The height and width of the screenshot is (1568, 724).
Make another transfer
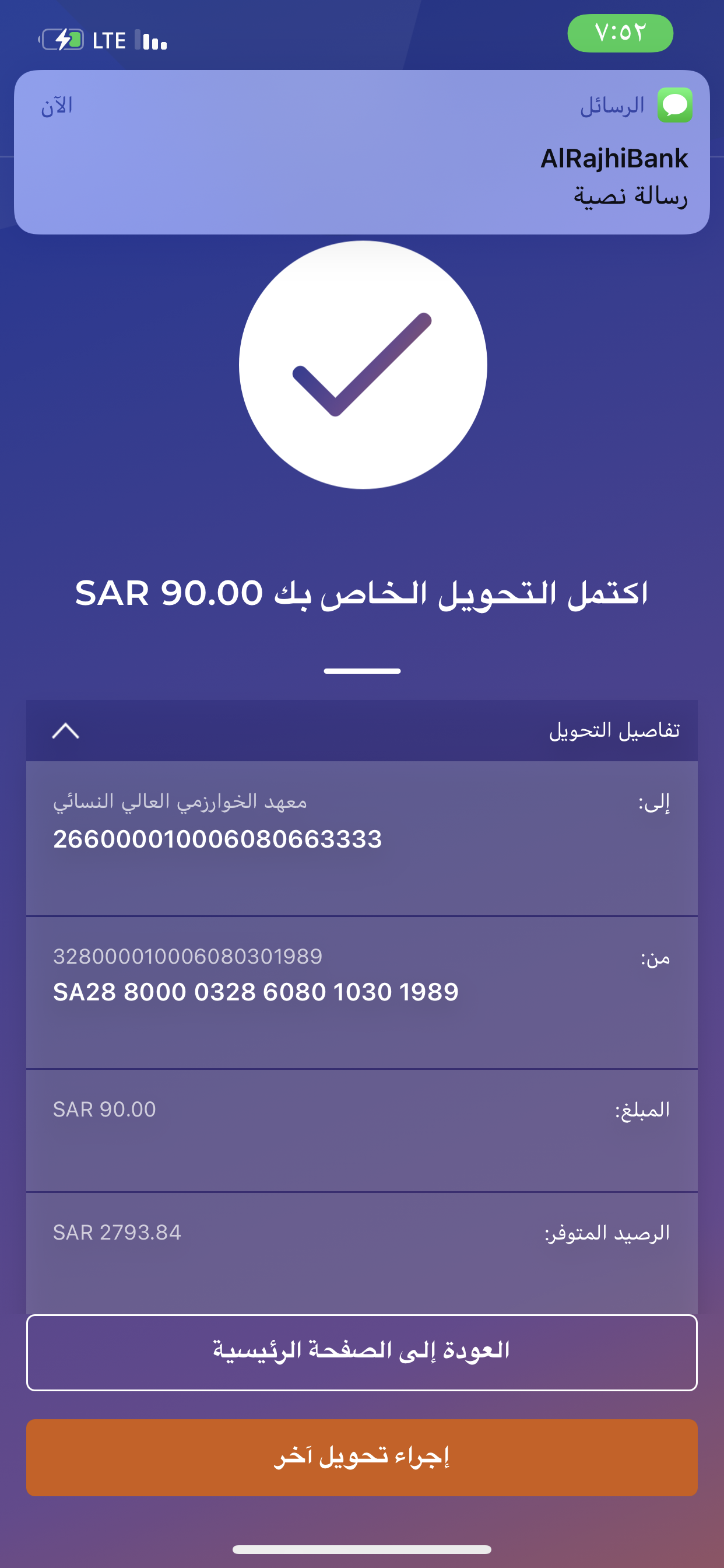click(361, 1457)
